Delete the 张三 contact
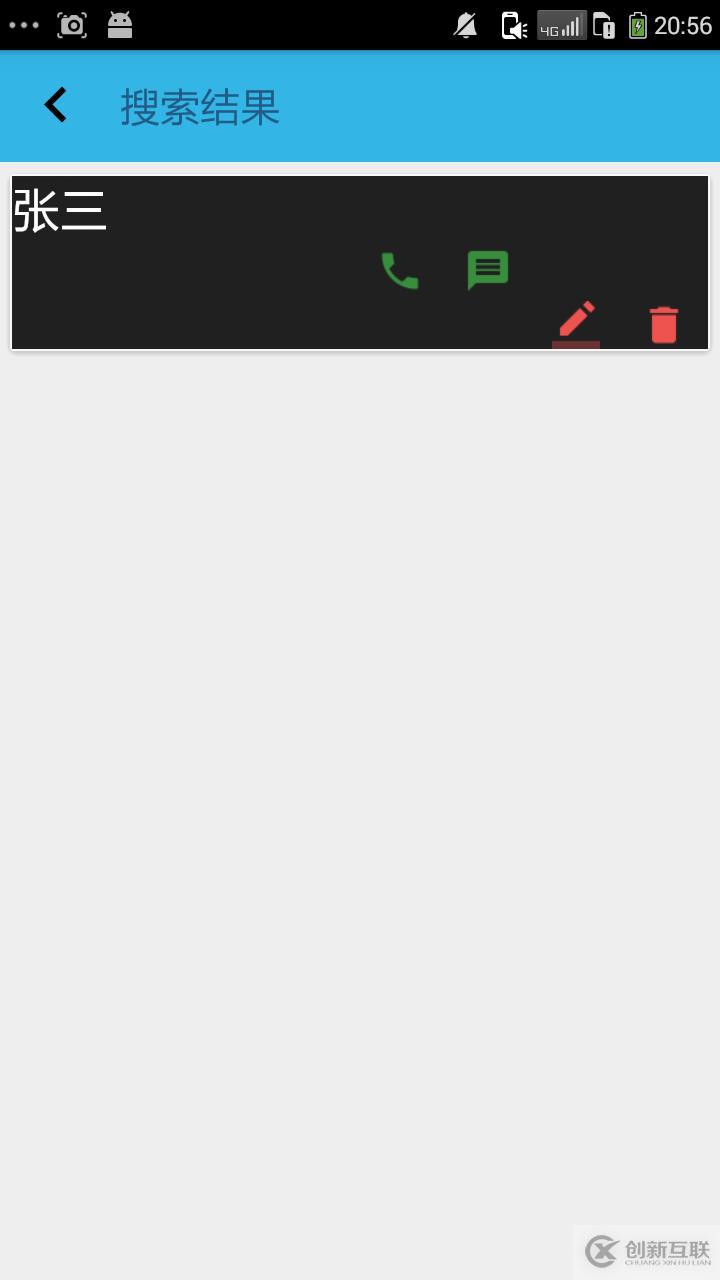Screen dimensions: 720x1280 point(664,325)
